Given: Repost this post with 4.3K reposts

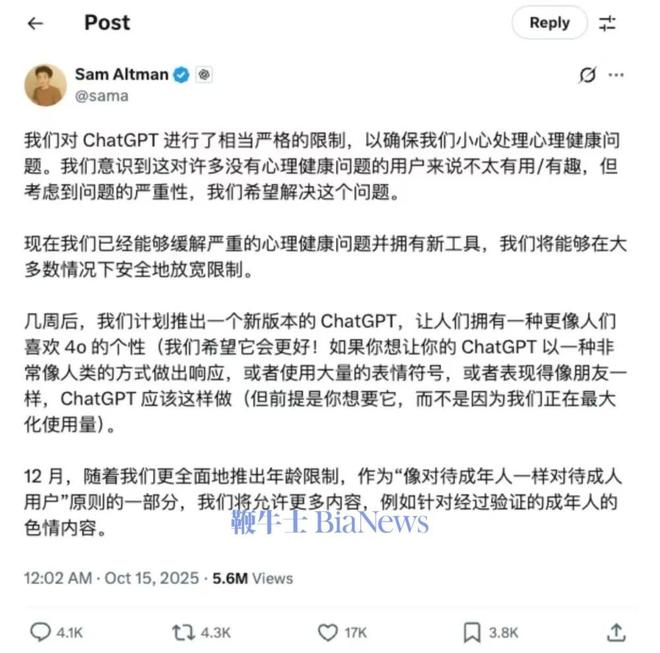Looking at the screenshot, I should (x=184, y=632).
